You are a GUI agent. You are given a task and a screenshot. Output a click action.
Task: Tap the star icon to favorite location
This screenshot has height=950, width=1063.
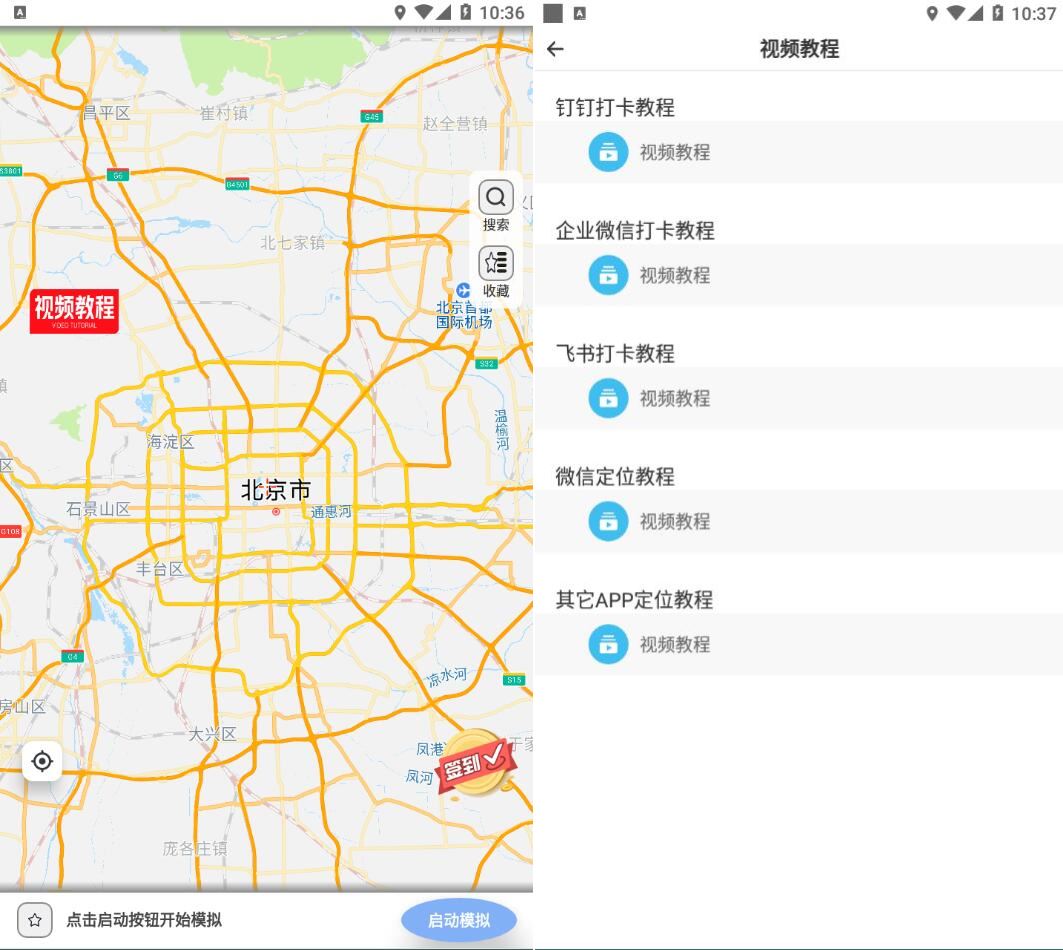pos(35,920)
